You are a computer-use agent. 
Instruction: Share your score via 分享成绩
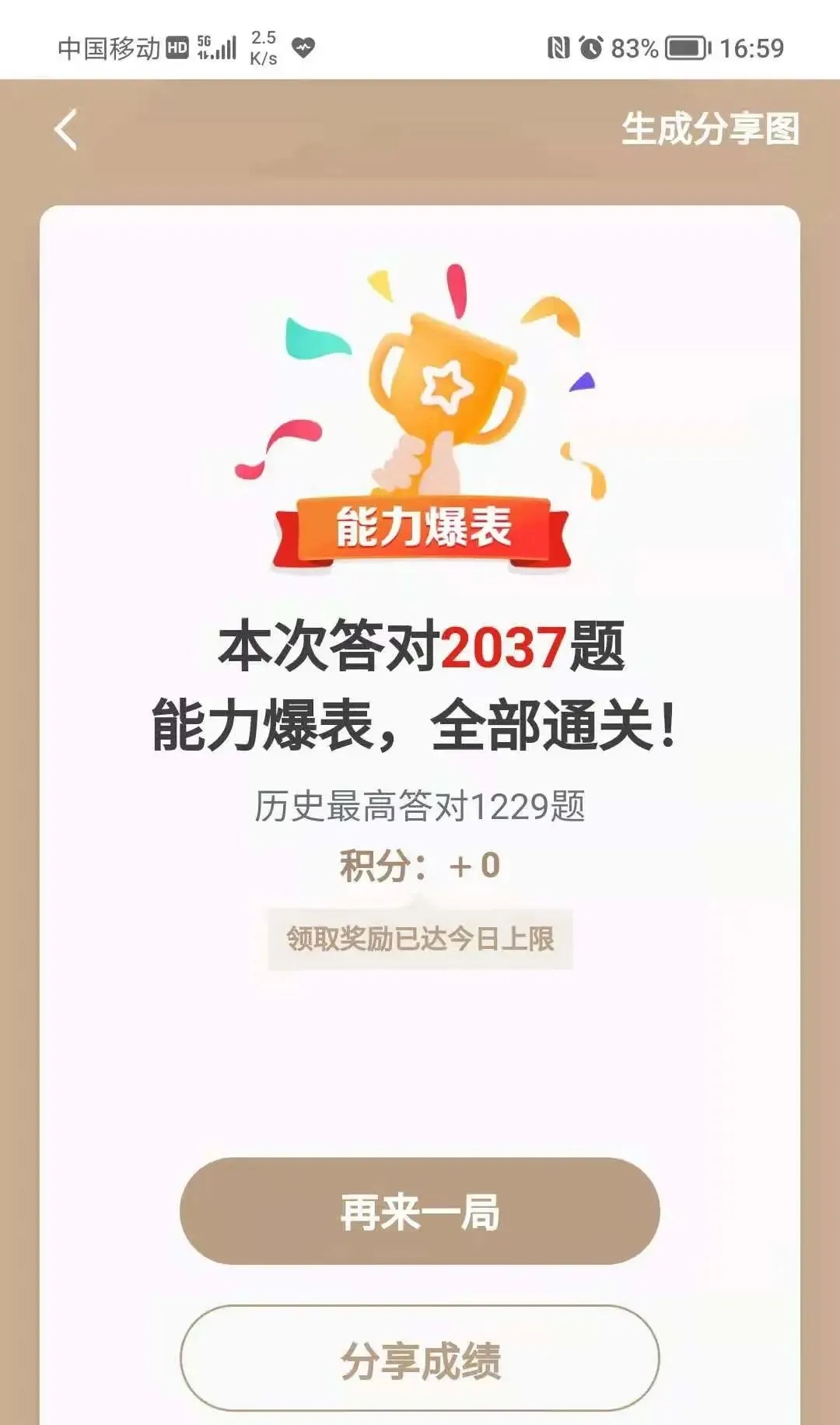[x=420, y=1359]
